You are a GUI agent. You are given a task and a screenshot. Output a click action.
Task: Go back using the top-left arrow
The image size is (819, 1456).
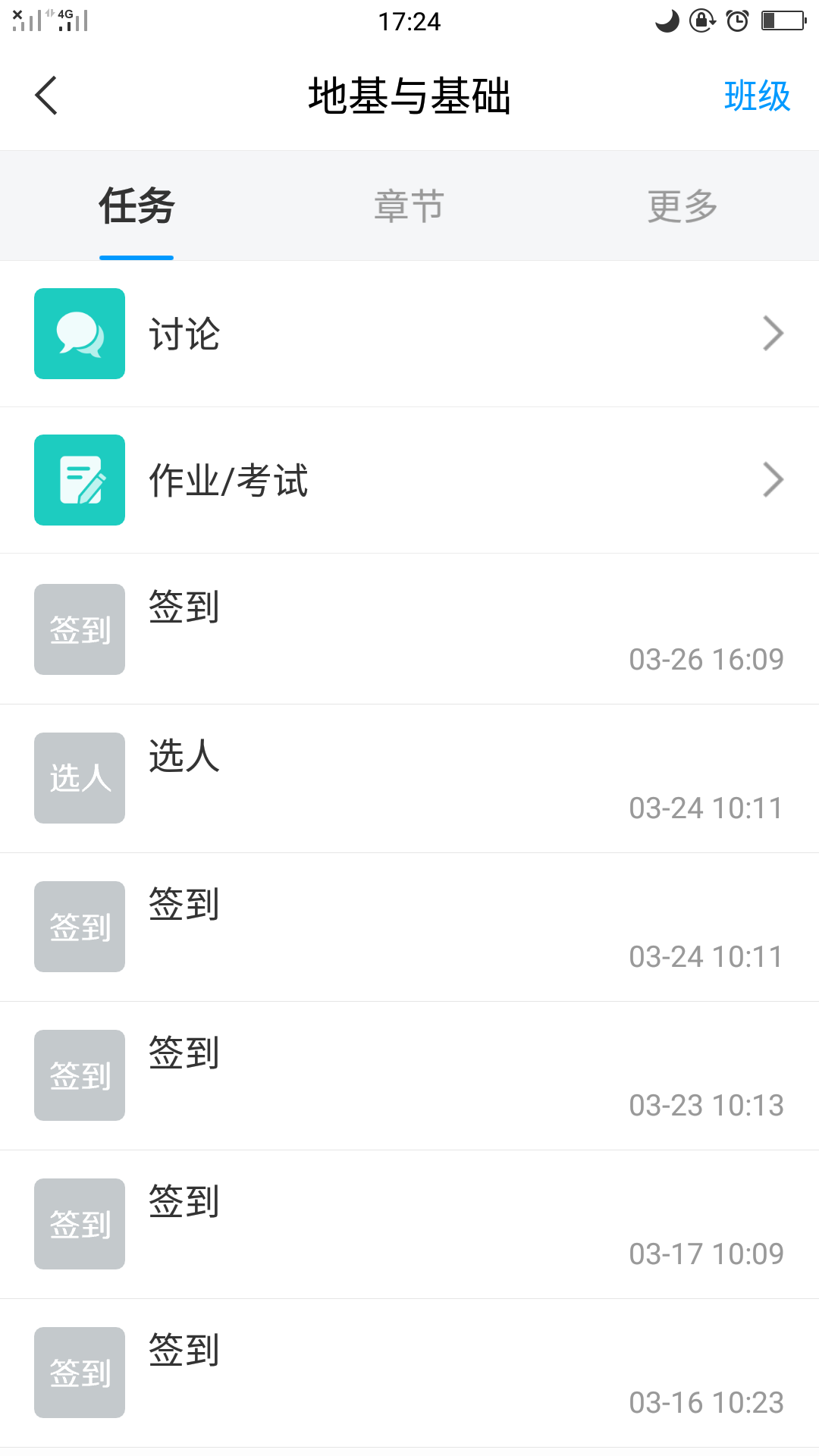pyautogui.click(x=46, y=96)
